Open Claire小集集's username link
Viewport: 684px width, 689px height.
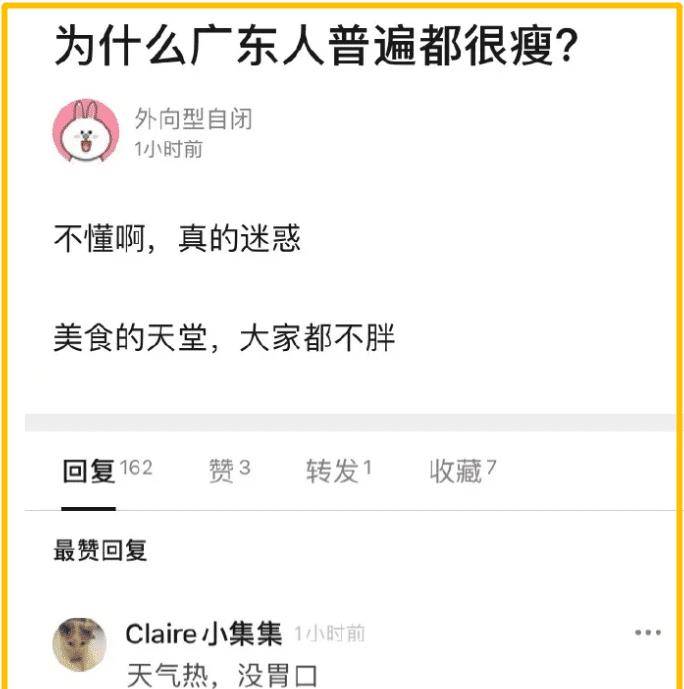point(204,633)
